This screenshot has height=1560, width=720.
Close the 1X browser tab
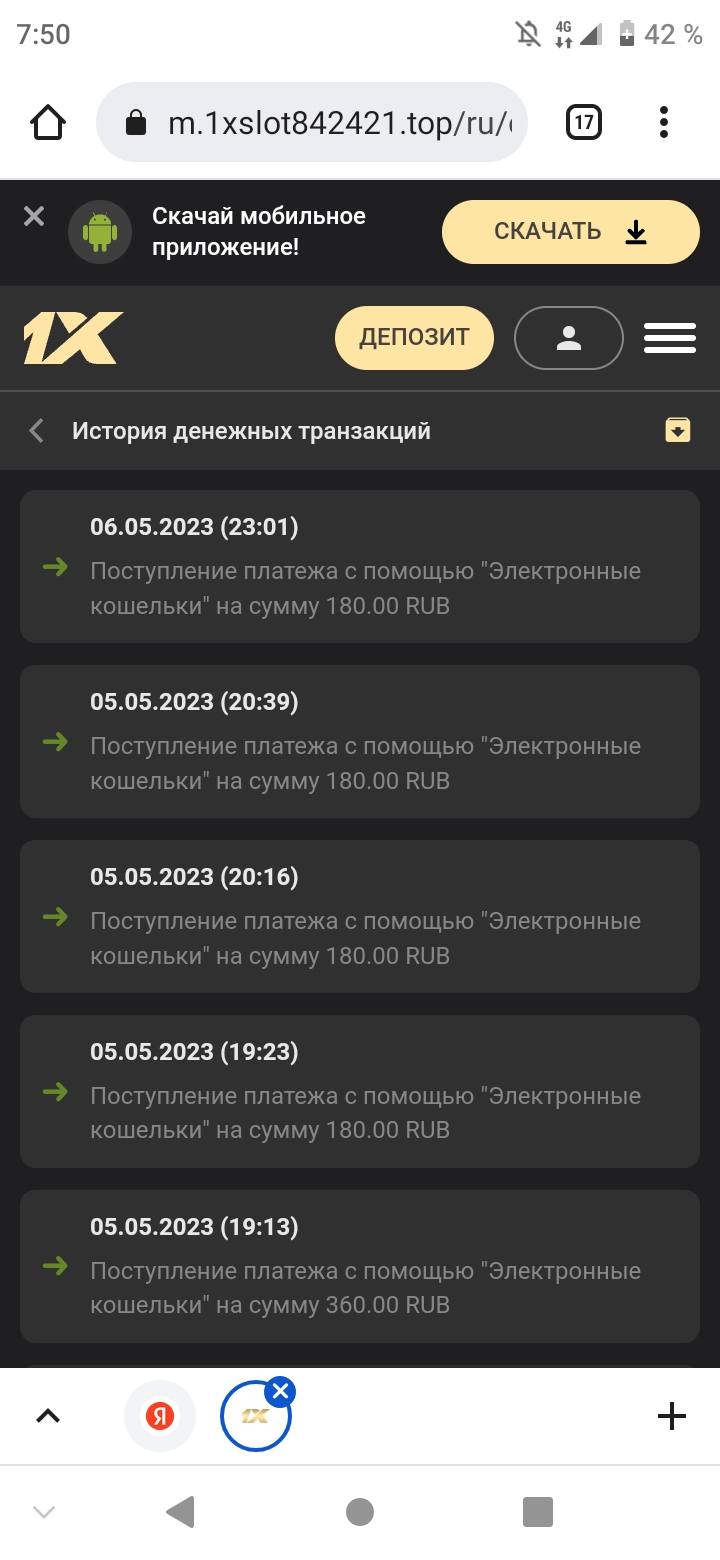[x=281, y=1391]
